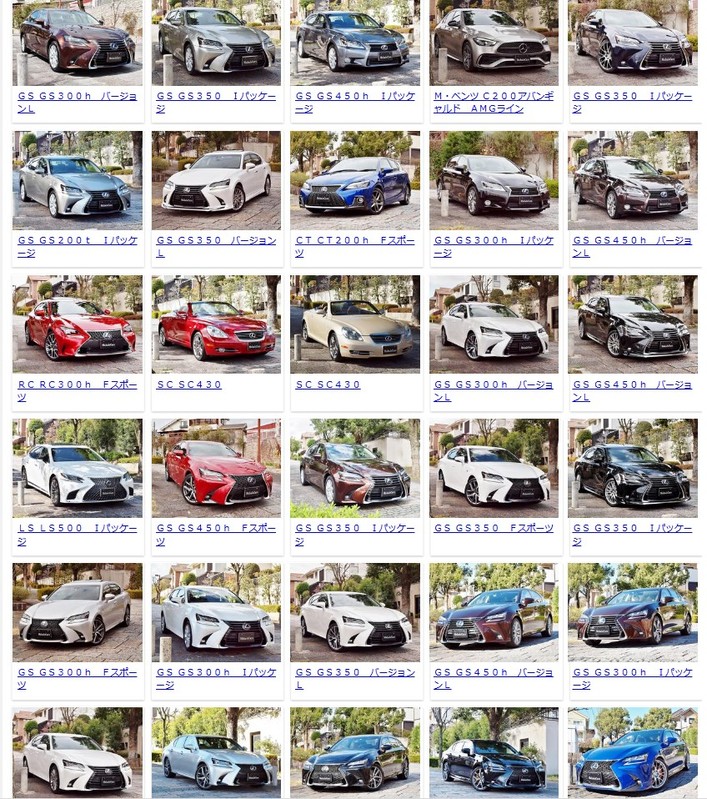Tap the red convertible SC430 photo
This screenshot has height=799, width=707.
[x=216, y=324]
